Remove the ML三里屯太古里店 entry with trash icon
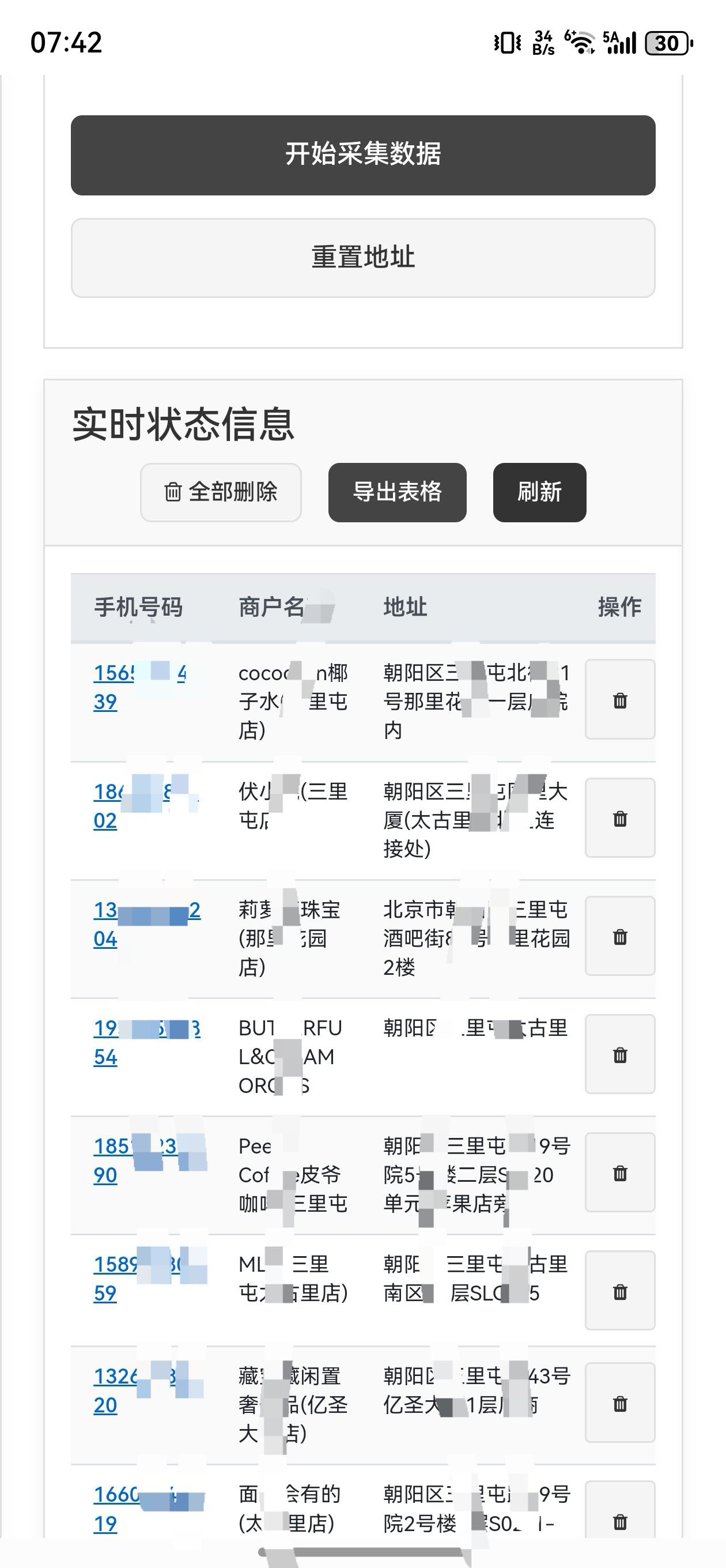This screenshot has height=1568, width=726. pyautogui.click(x=620, y=1291)
